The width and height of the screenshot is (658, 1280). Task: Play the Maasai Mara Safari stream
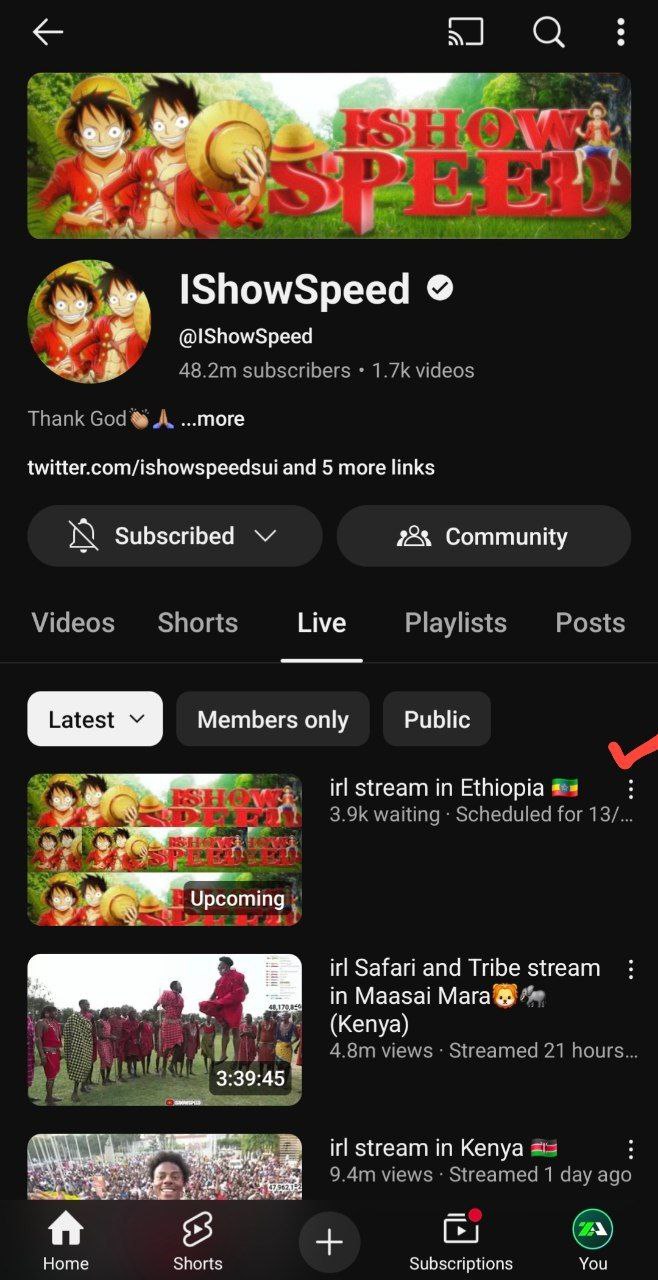[x=164, y=1029]
